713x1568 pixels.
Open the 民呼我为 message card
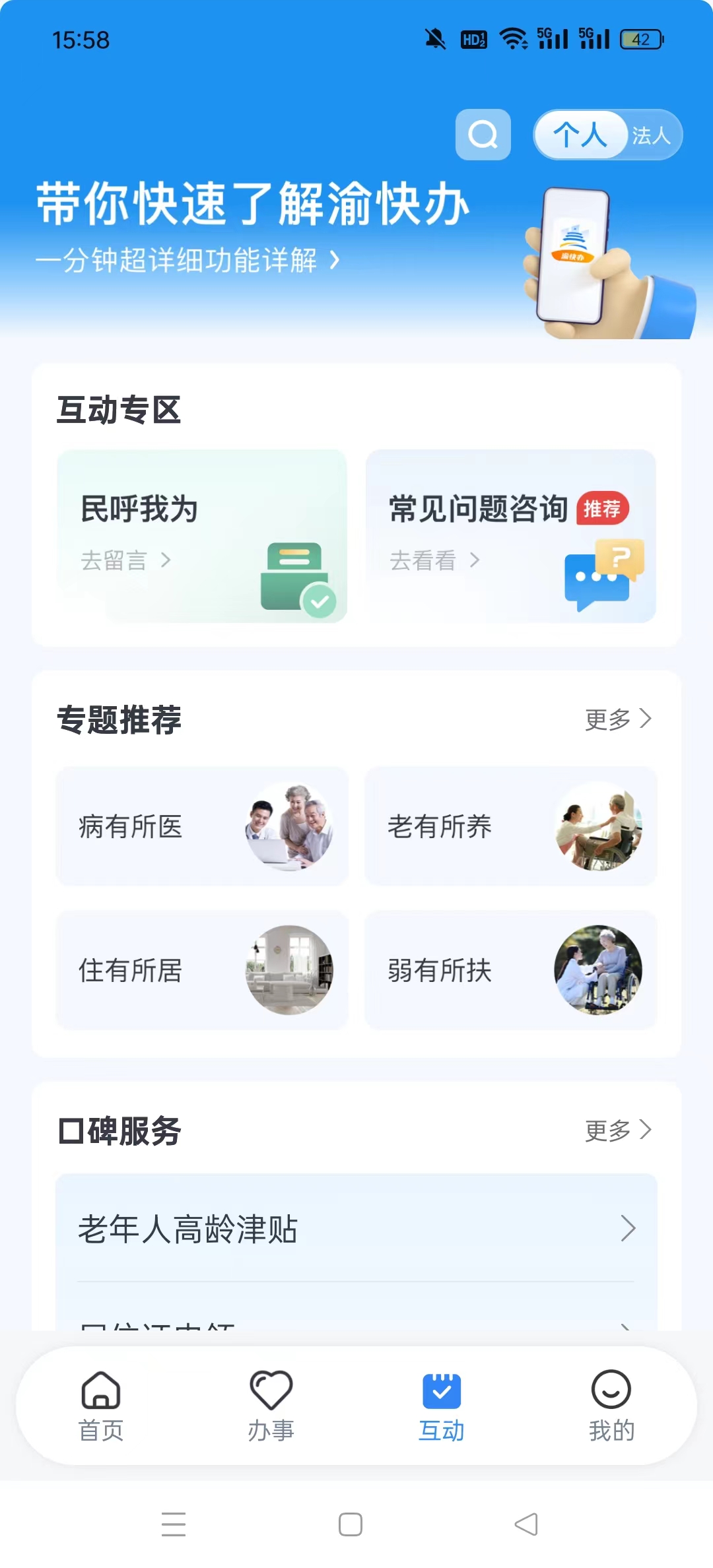tap(202, 536)
